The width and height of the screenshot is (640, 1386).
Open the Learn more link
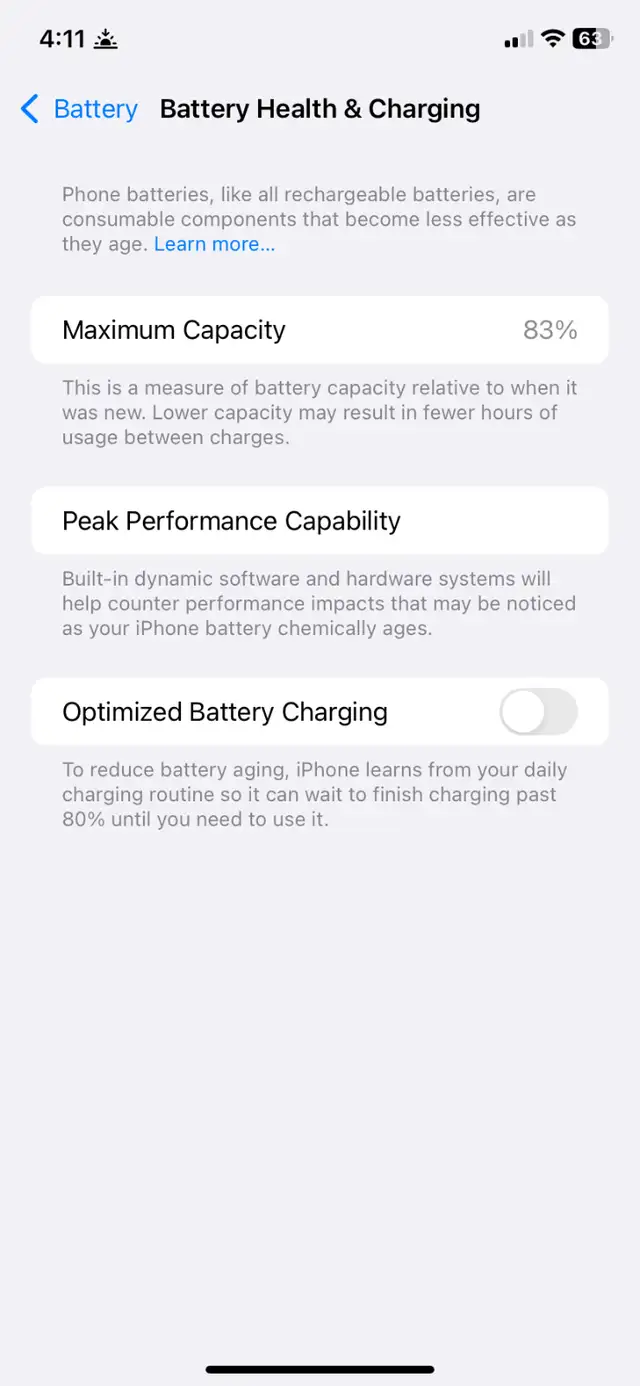coord(214,244)
